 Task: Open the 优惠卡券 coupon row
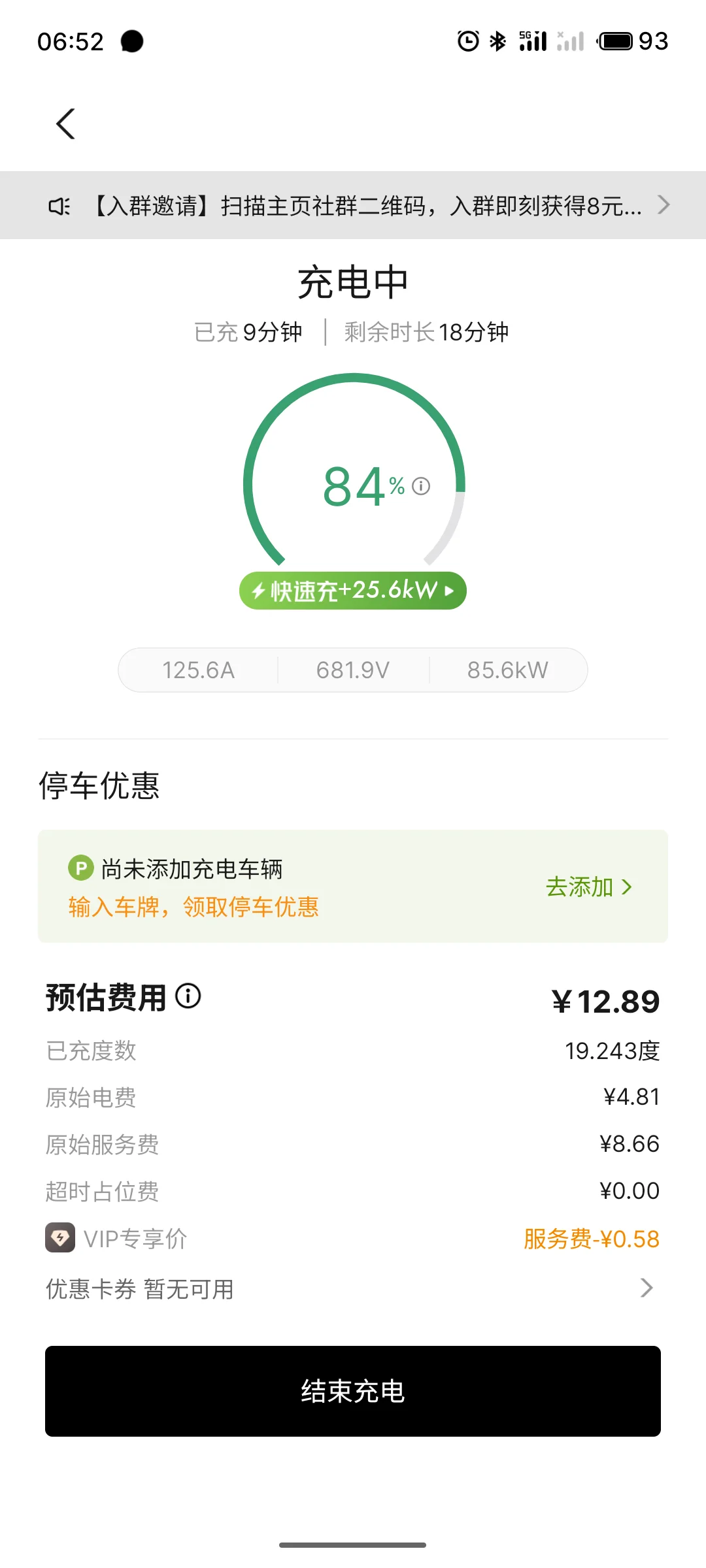pos(353,1288)
